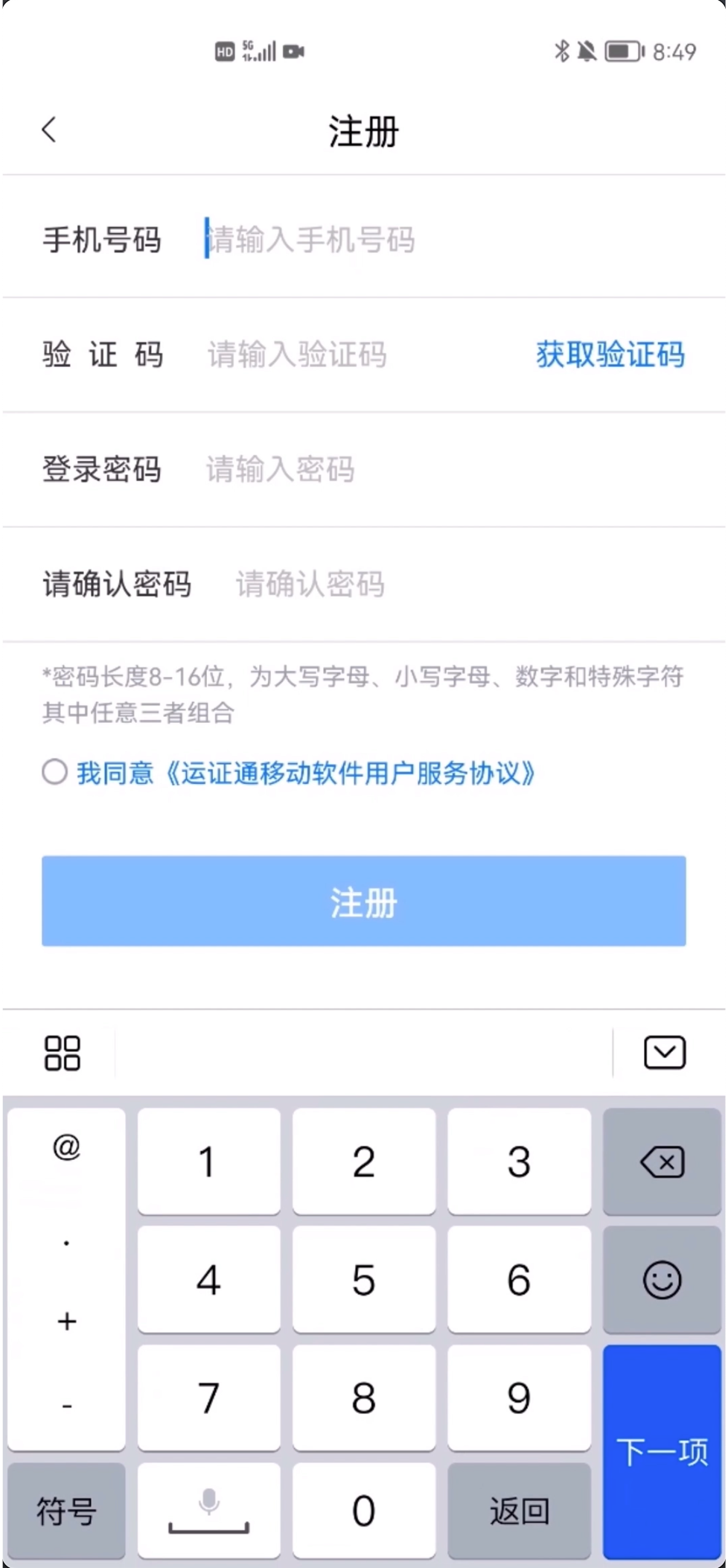Tap the backspace key on the keyboard

point(662,1161)
